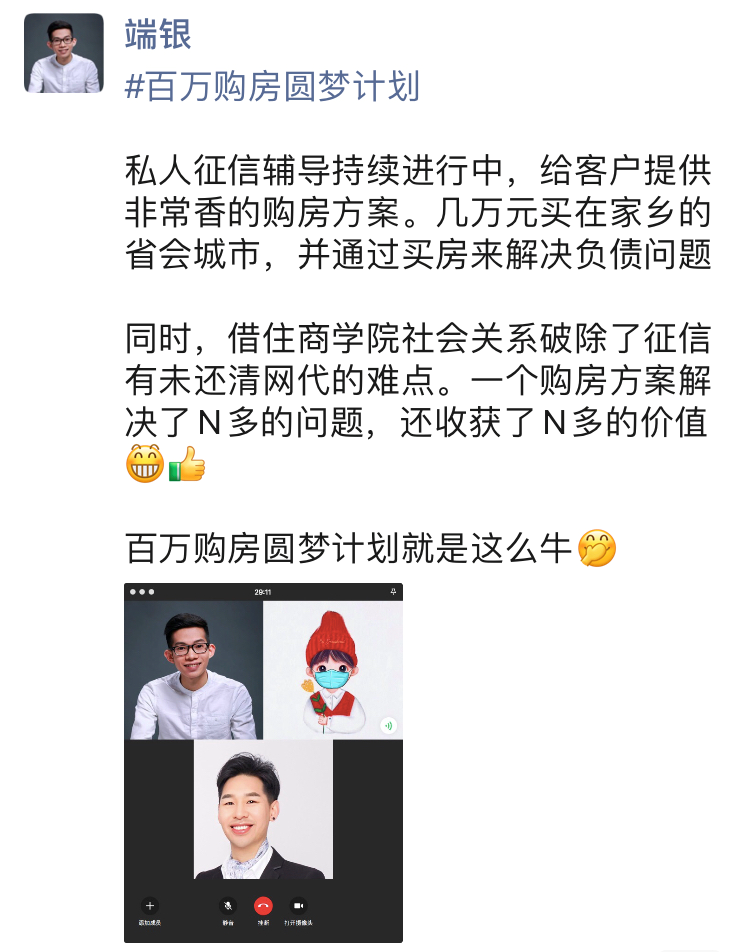Open 端银's profile picture avatar
The width and height of the screenshot is (750, 952).
click(64, 54)
